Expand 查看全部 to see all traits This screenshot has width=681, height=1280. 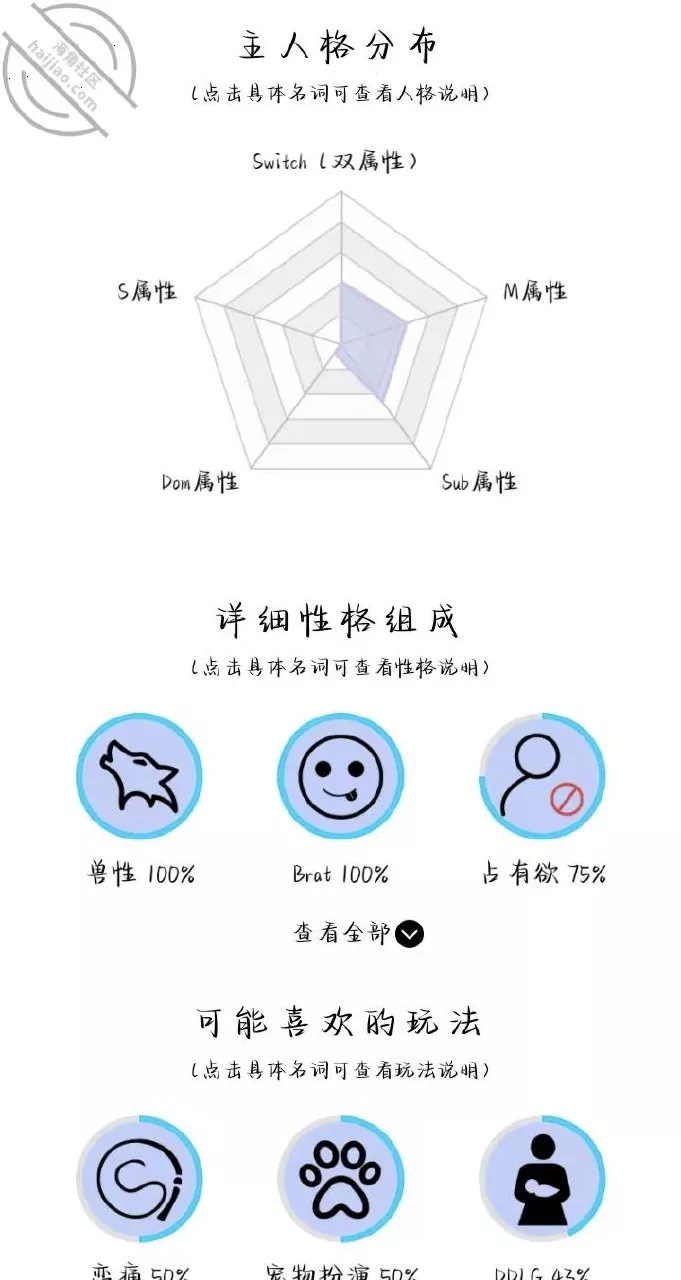click(358, 934)
